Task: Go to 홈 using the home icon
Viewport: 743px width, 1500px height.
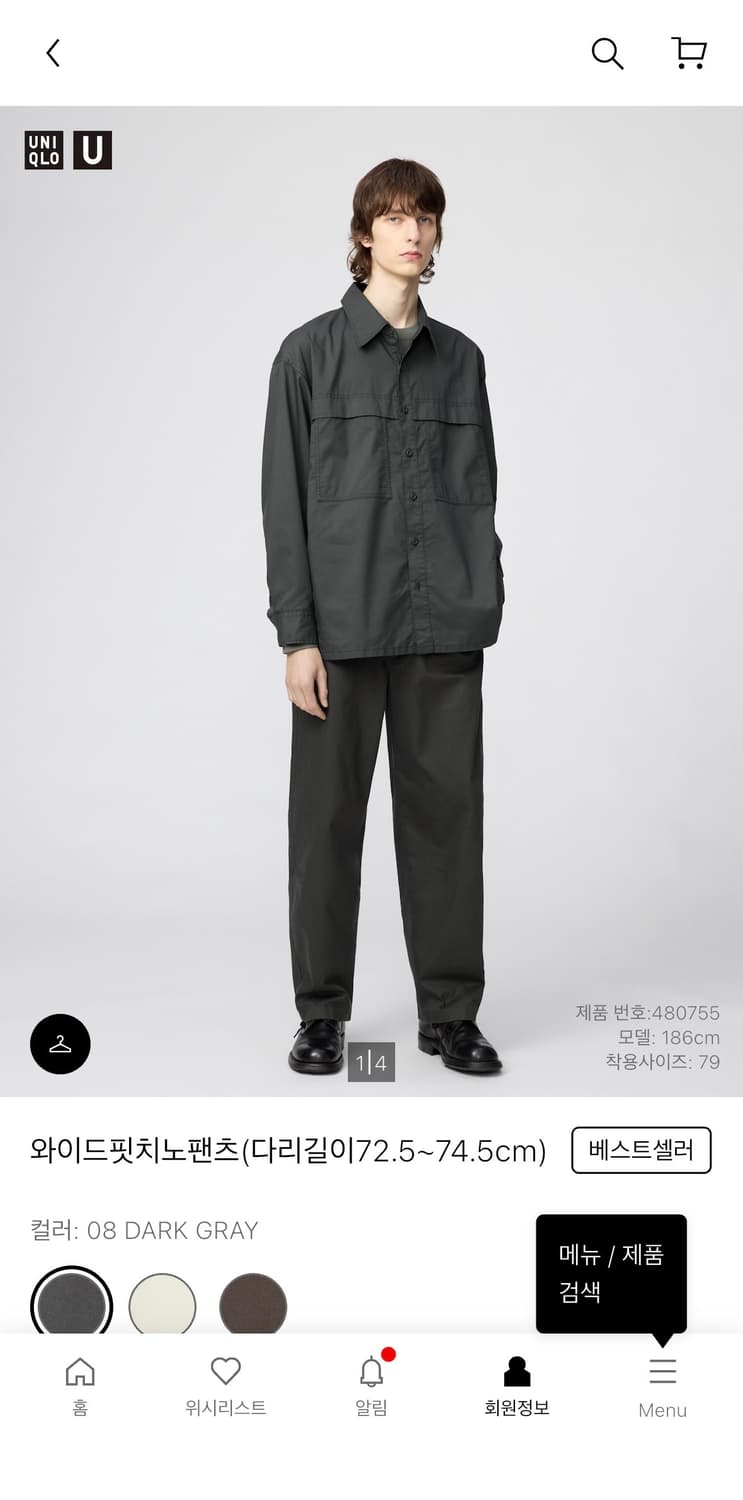Action: point(80,1382)
